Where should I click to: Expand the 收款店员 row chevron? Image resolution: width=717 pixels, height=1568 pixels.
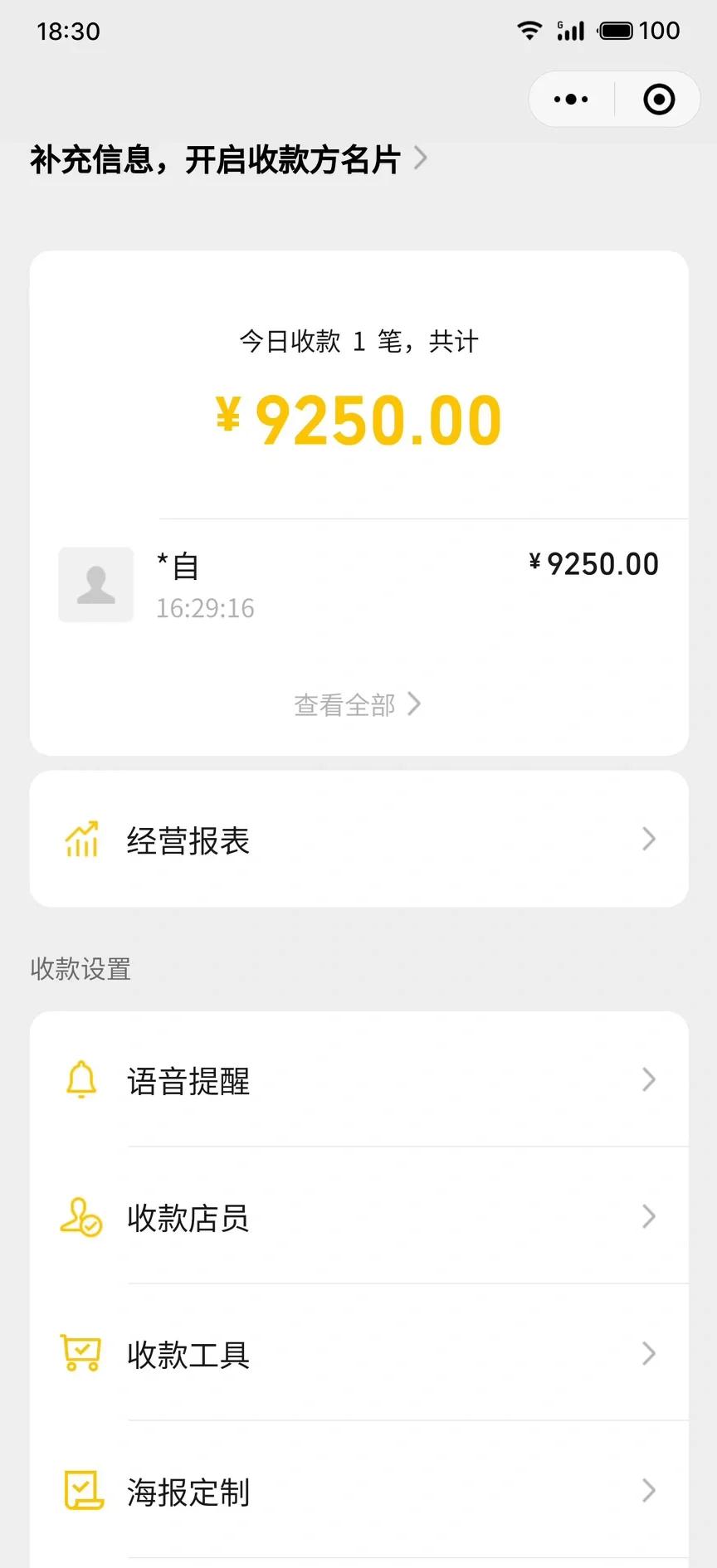click(x=650, y=1217)
